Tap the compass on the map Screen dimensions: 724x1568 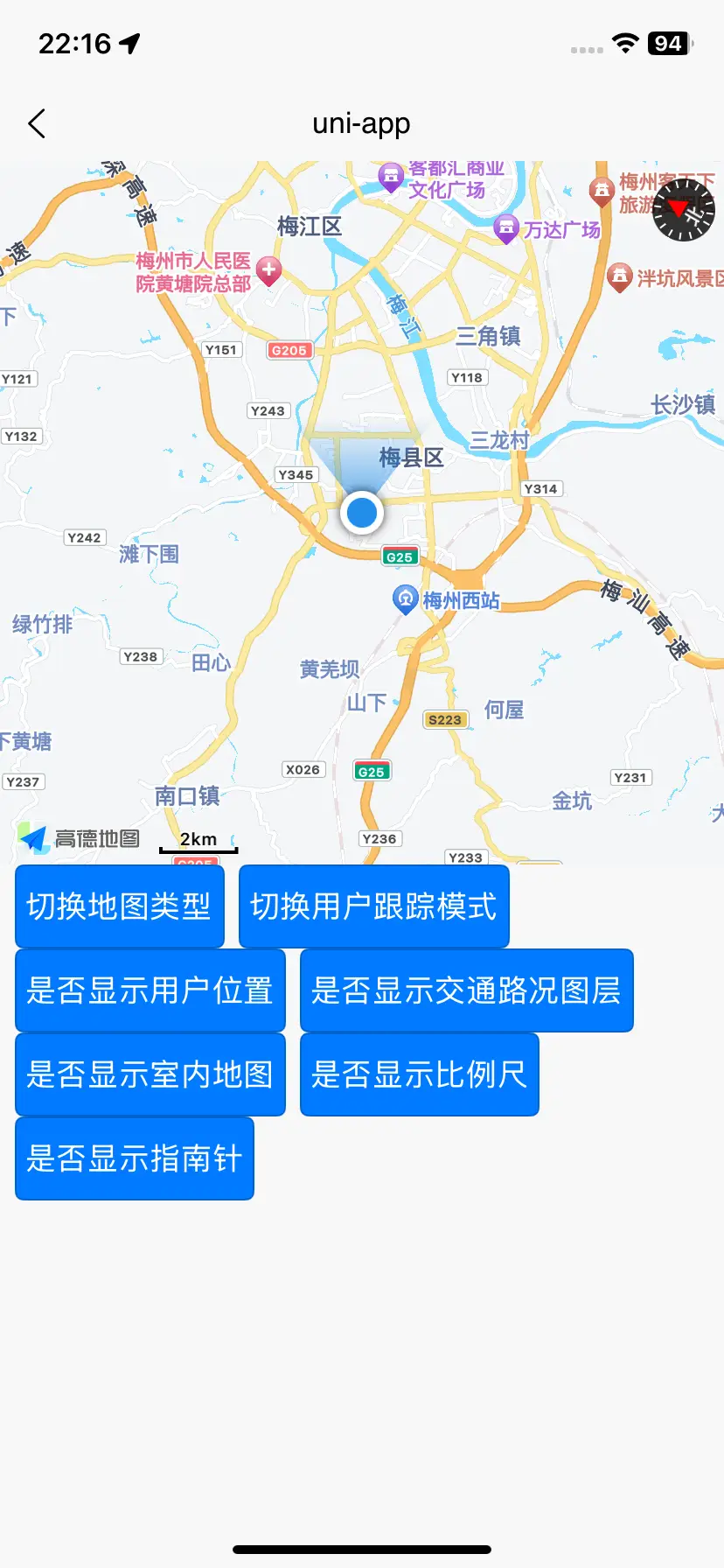click(684, 210)
